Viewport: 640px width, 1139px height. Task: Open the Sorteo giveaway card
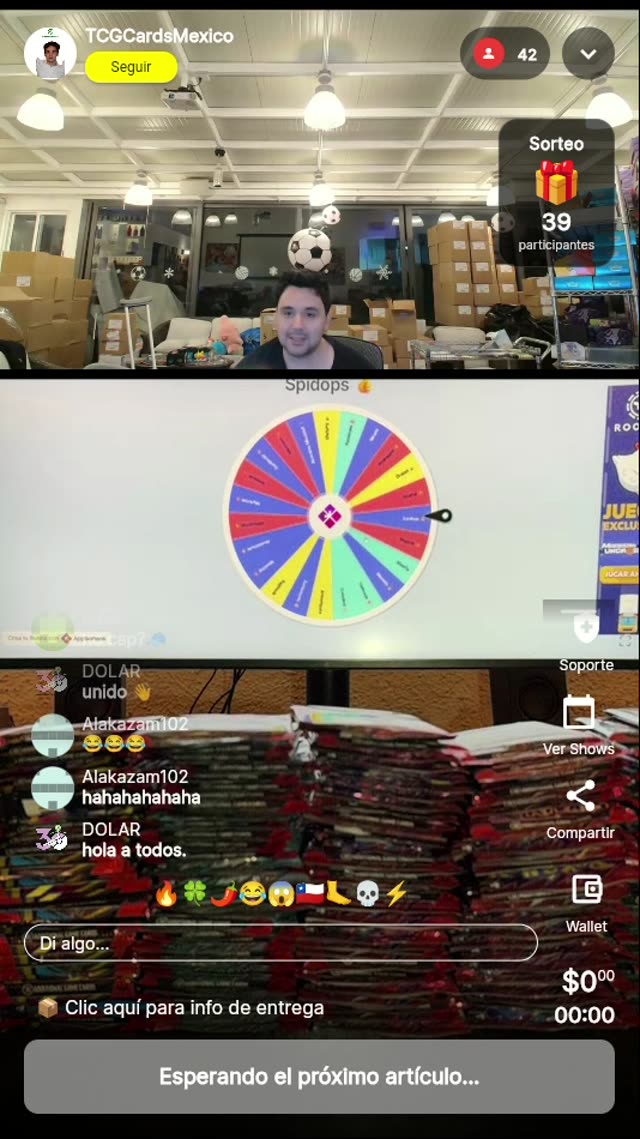click(x=556, y=194)
